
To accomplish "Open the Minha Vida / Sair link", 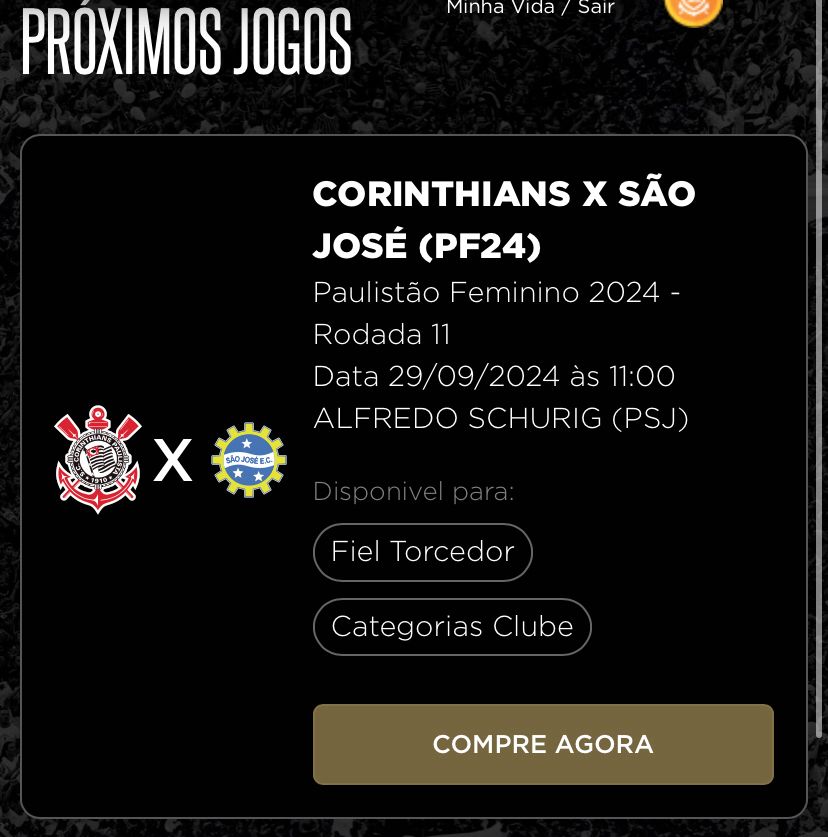I will pos(530,7).
